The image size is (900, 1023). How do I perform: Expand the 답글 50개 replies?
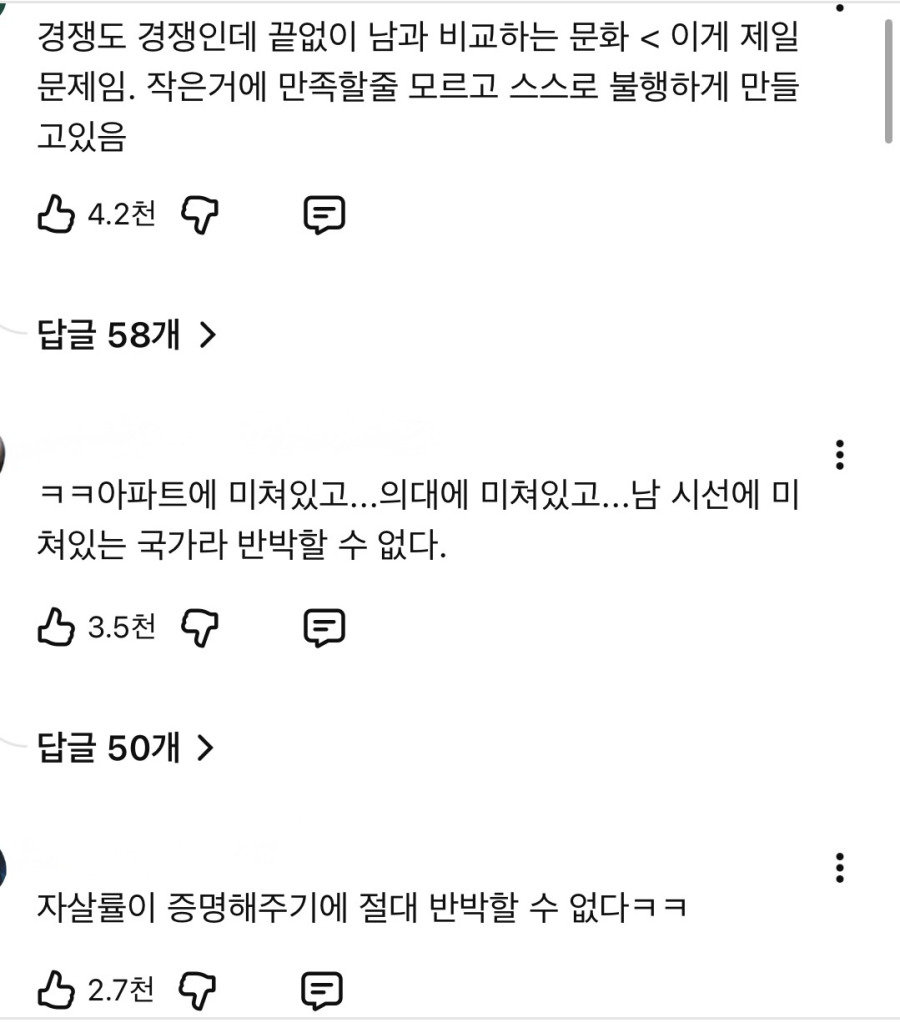point(126,747)
